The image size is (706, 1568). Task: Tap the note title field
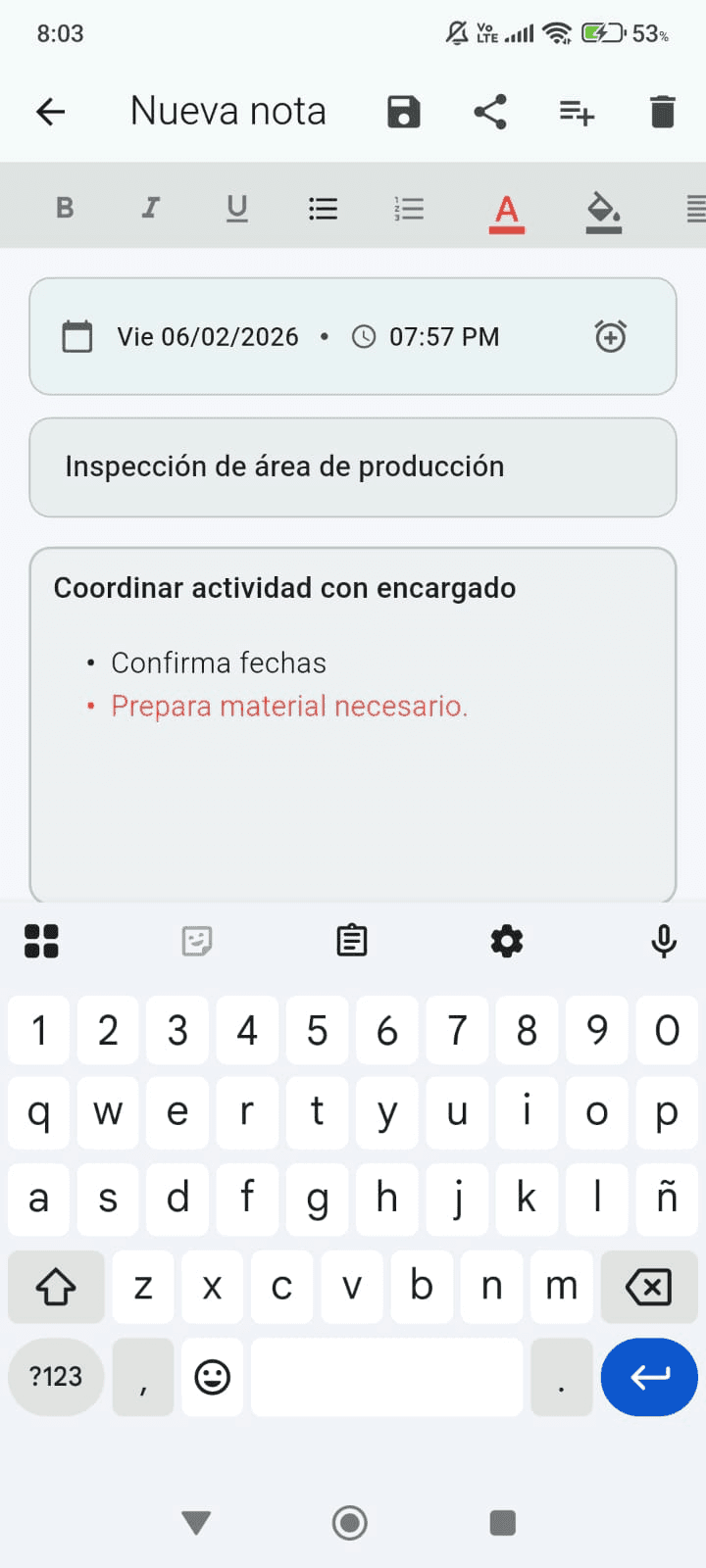pyautogui.click(x=353, y=466)
